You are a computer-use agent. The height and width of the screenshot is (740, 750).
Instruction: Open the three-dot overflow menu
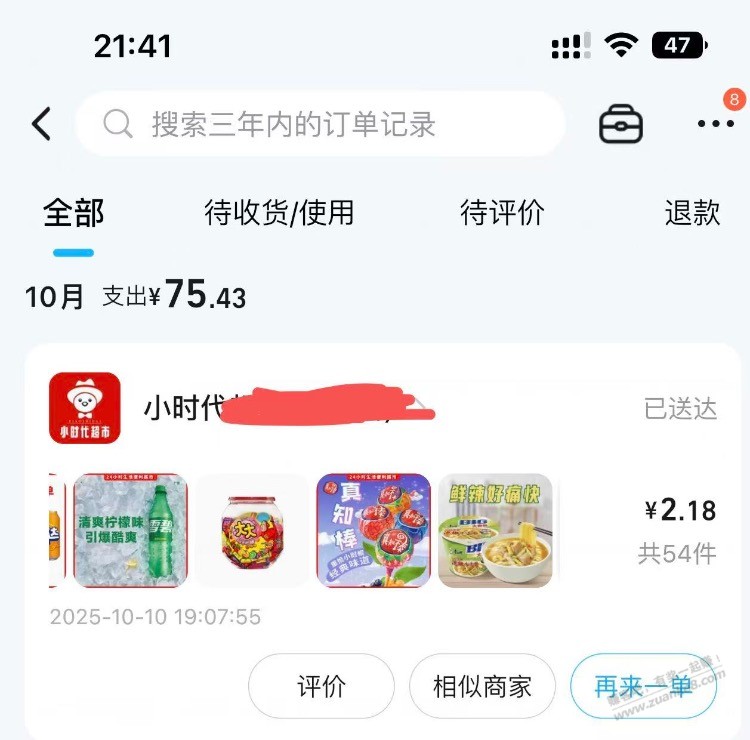click(x=716, y=124)
